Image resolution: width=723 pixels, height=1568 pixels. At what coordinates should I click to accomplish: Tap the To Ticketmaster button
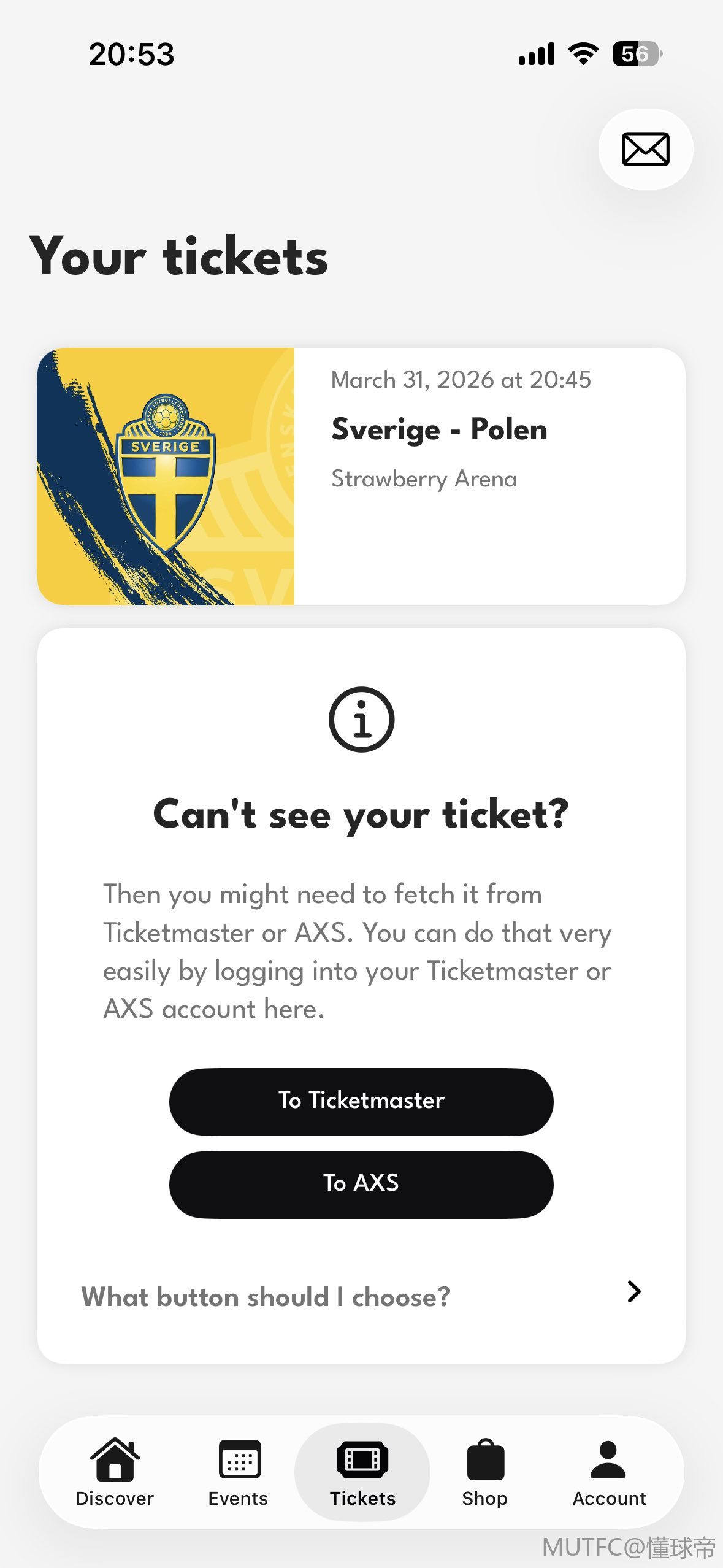pos(361,1101)
